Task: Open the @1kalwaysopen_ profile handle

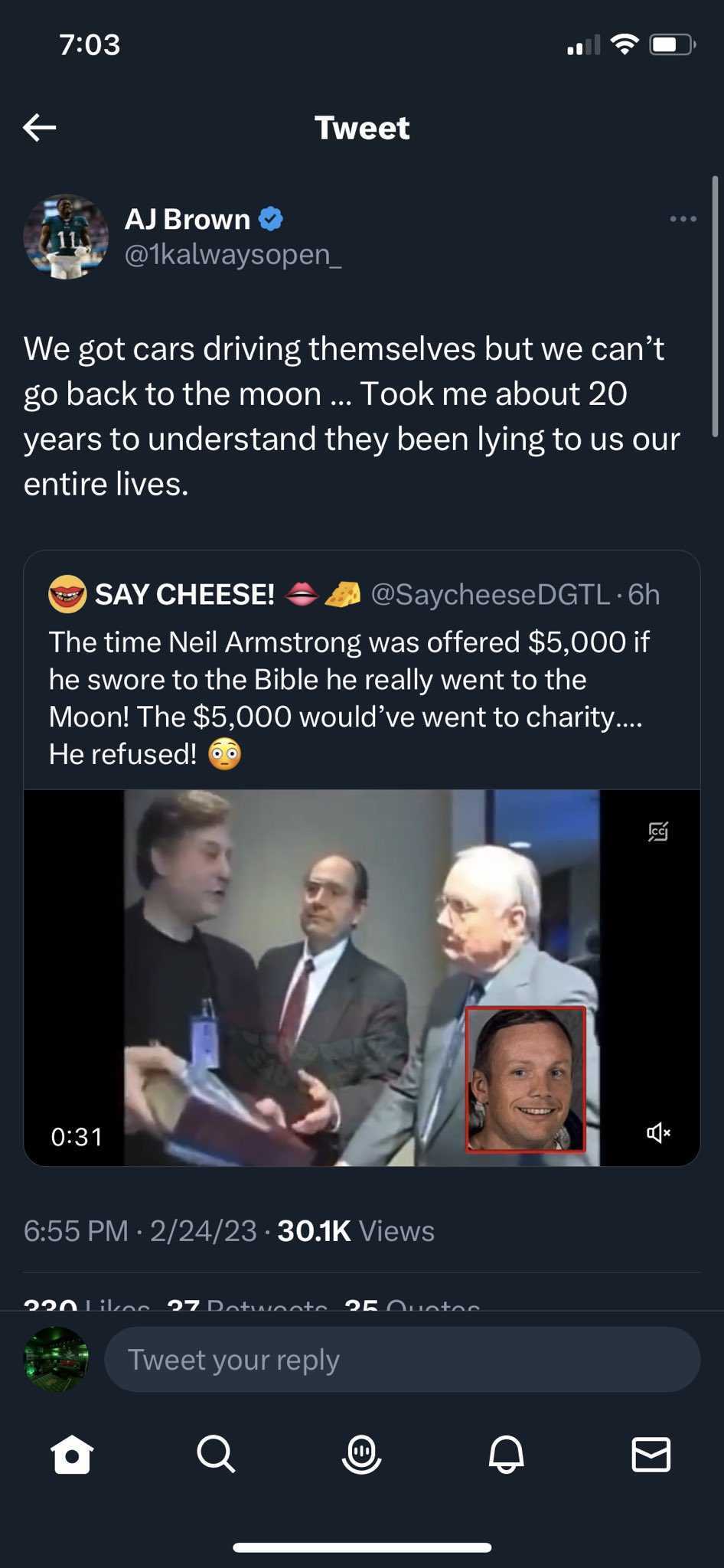Action: pos(233,255)
